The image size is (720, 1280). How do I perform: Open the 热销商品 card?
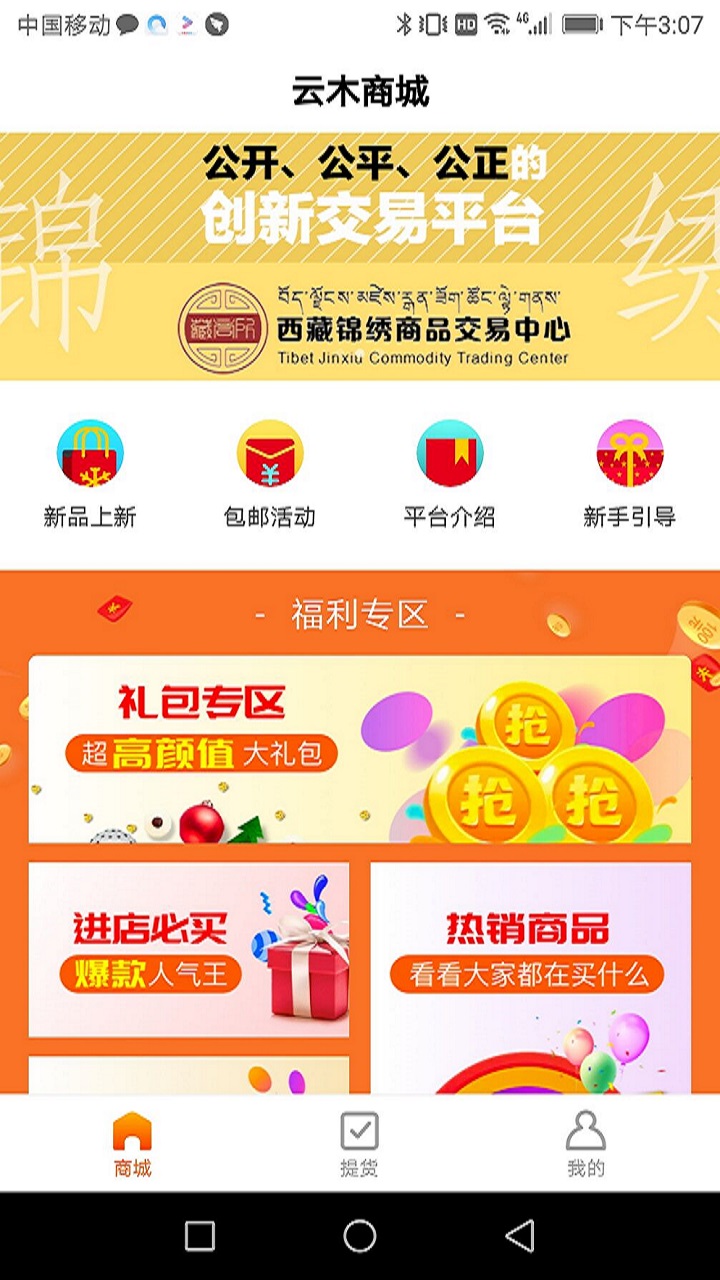530,977
